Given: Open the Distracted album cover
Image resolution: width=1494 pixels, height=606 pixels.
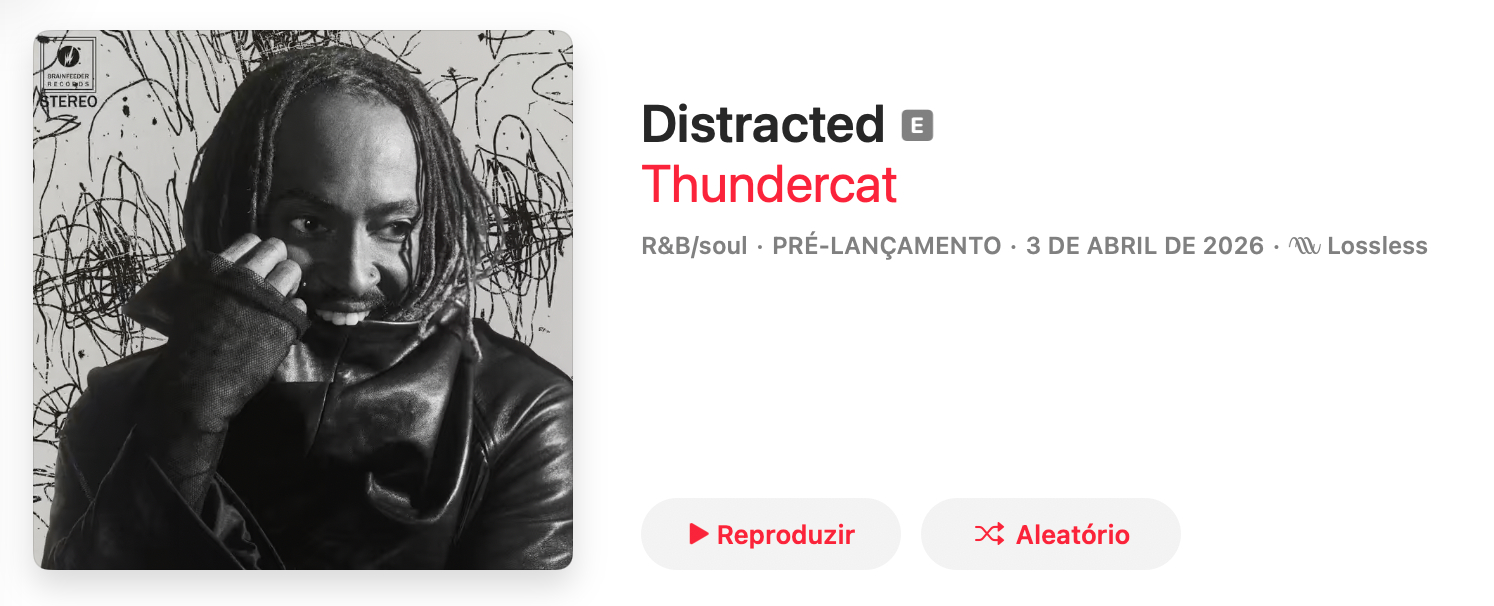Looking at the screenshot, I should tap(303, 300).
